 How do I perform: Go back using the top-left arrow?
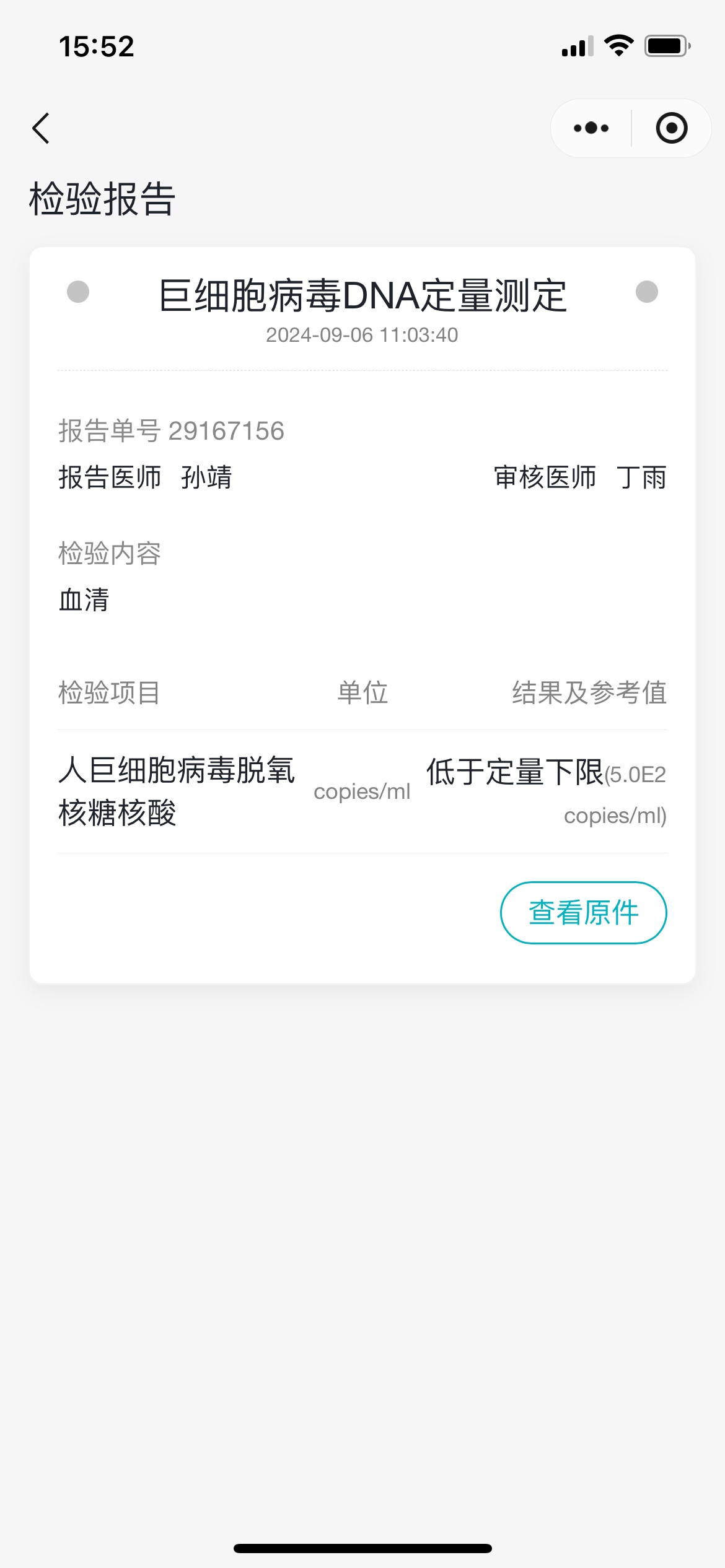point(41,128)
